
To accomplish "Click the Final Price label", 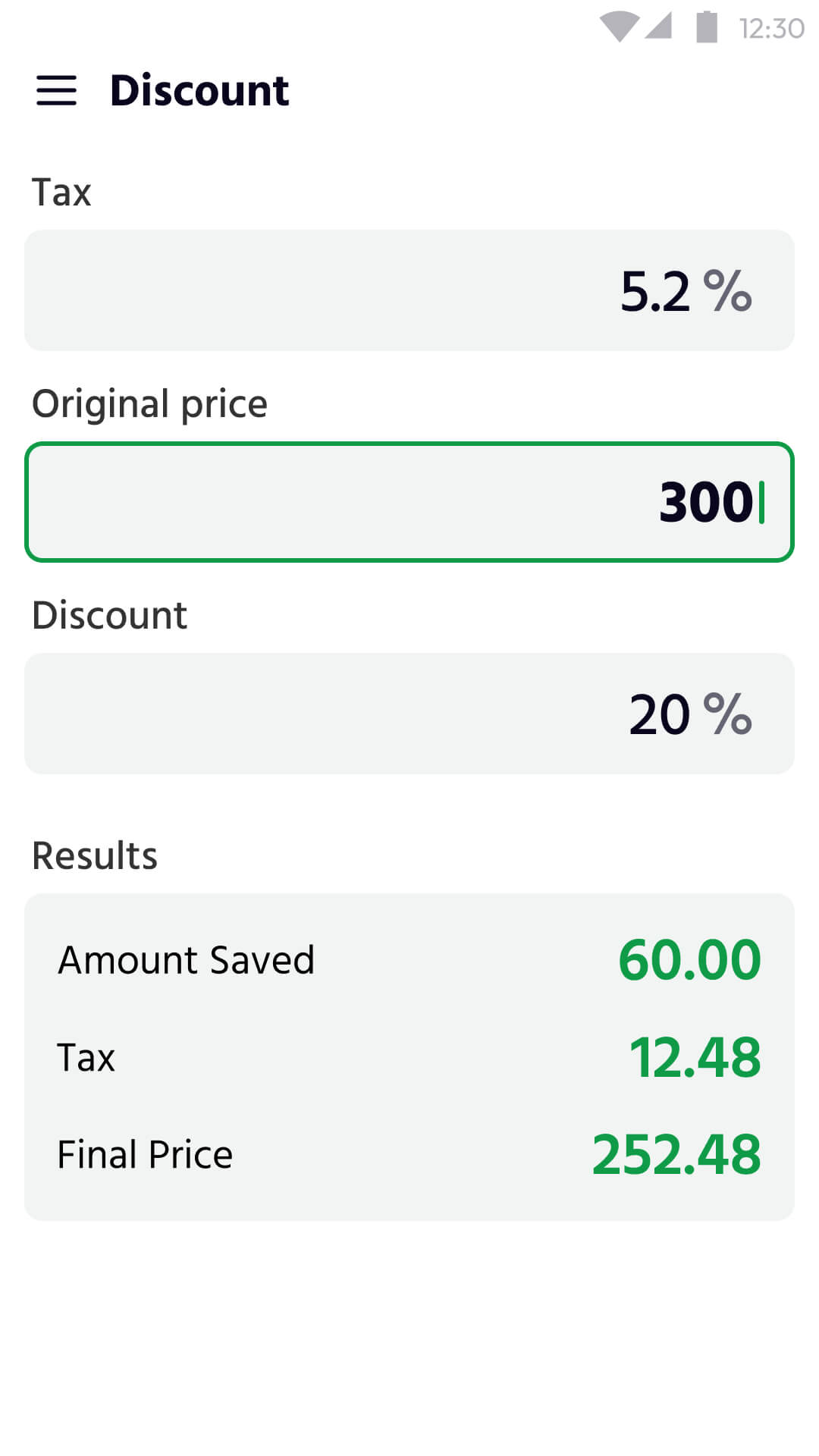I will tap(144, 1154).
